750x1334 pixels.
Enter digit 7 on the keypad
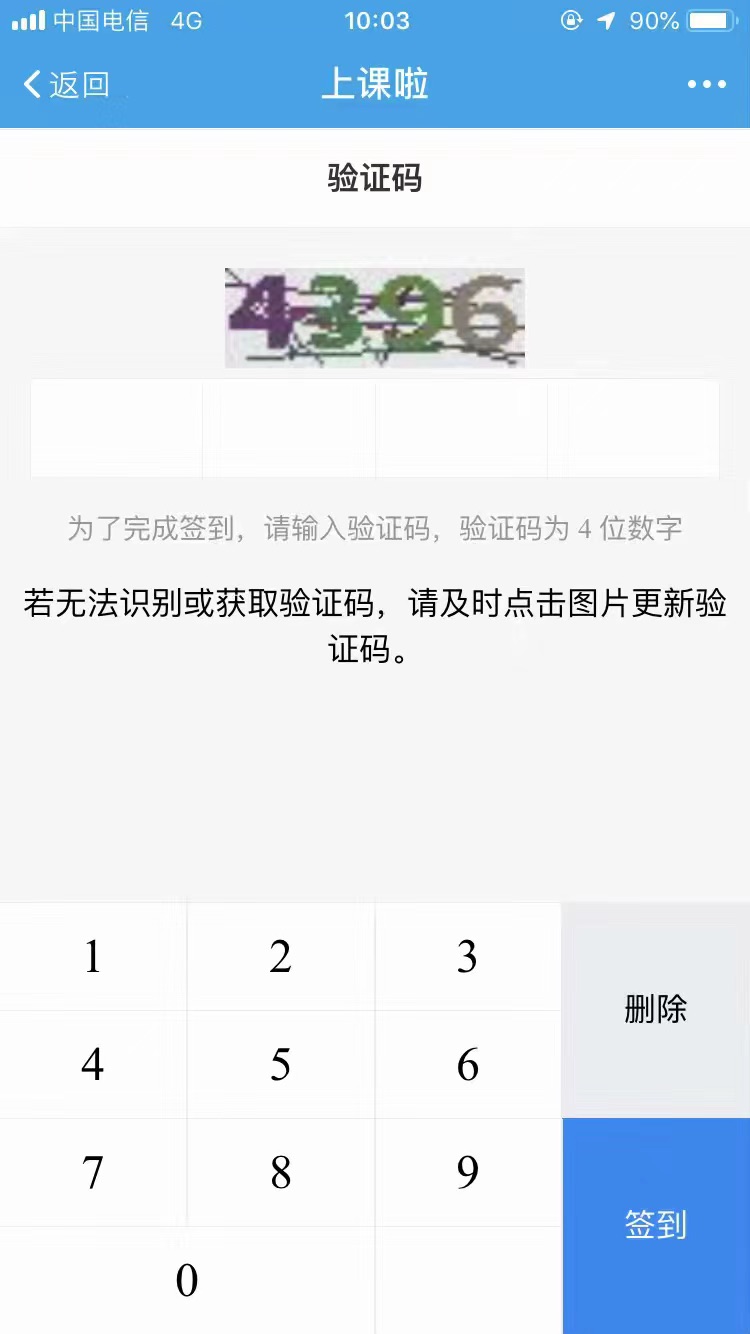coord(93,1172)
